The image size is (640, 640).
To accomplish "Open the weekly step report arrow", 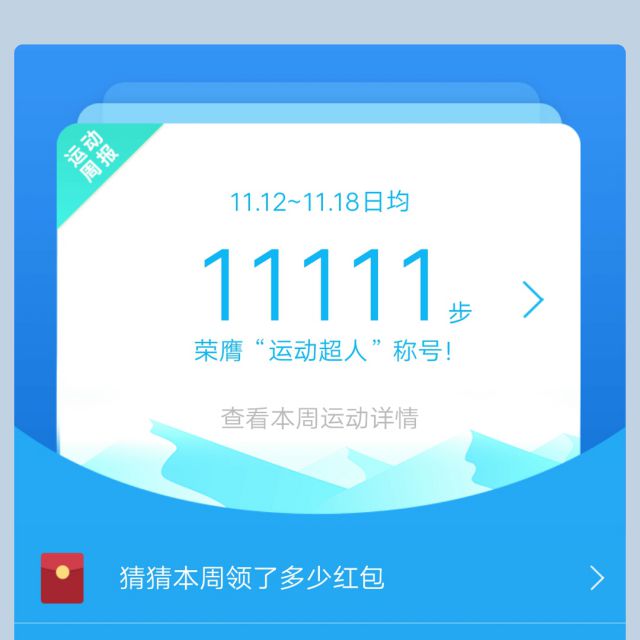I will pos(533,299).
